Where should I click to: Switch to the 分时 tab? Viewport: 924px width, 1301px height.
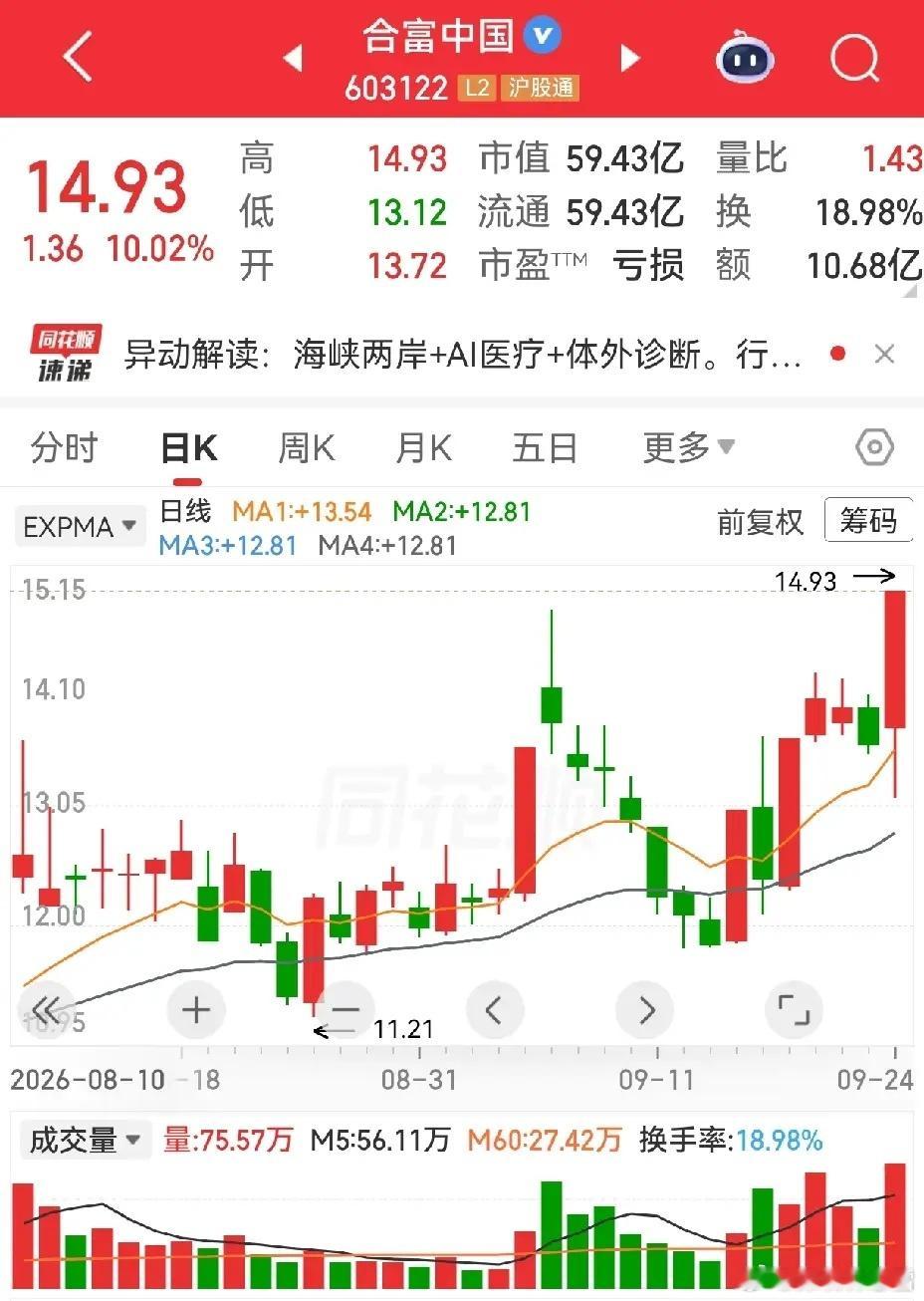click(x=65, y=448)
